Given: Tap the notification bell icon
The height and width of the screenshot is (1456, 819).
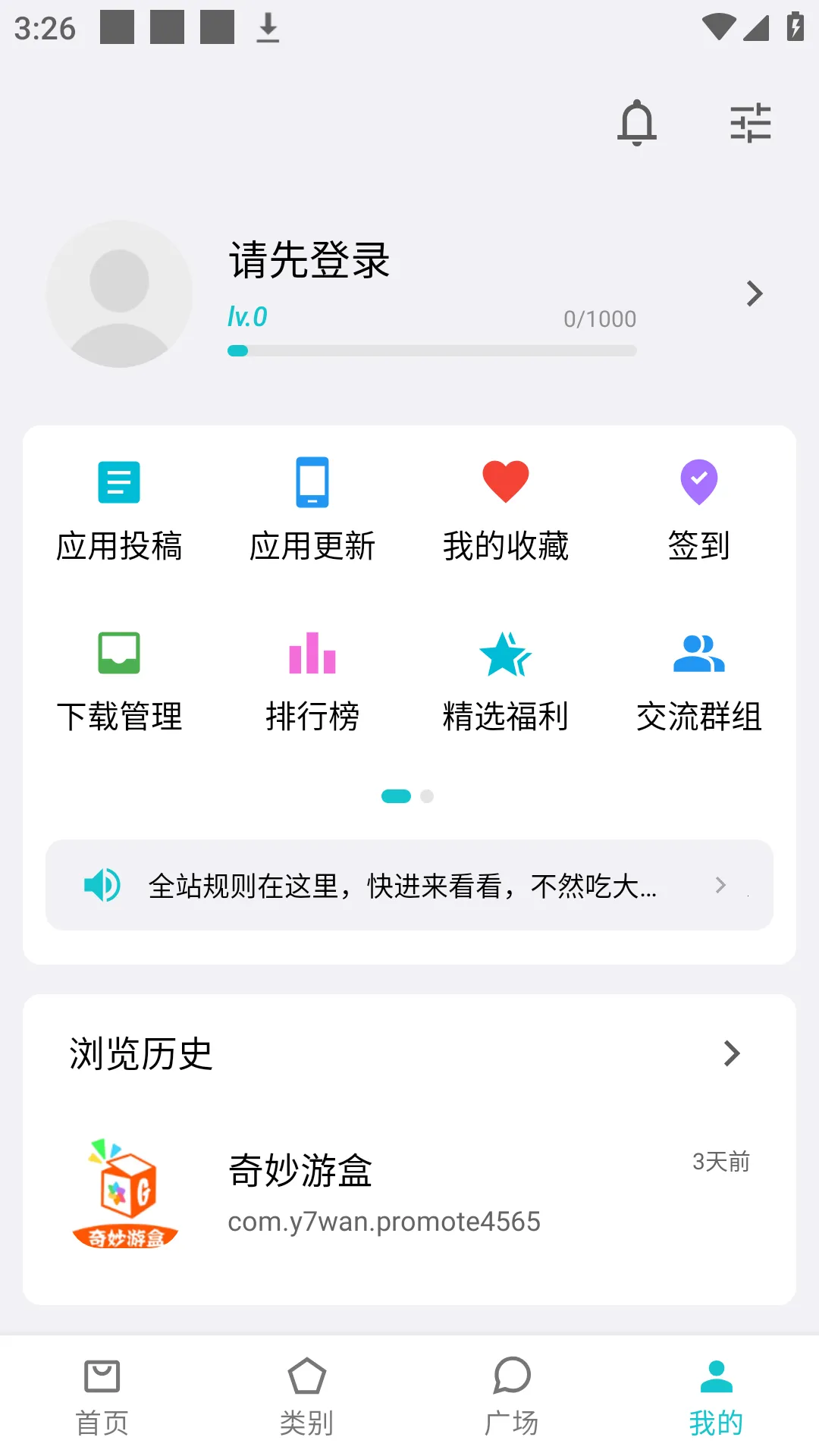Looking at the screenshot, I should tap(636, 123).
